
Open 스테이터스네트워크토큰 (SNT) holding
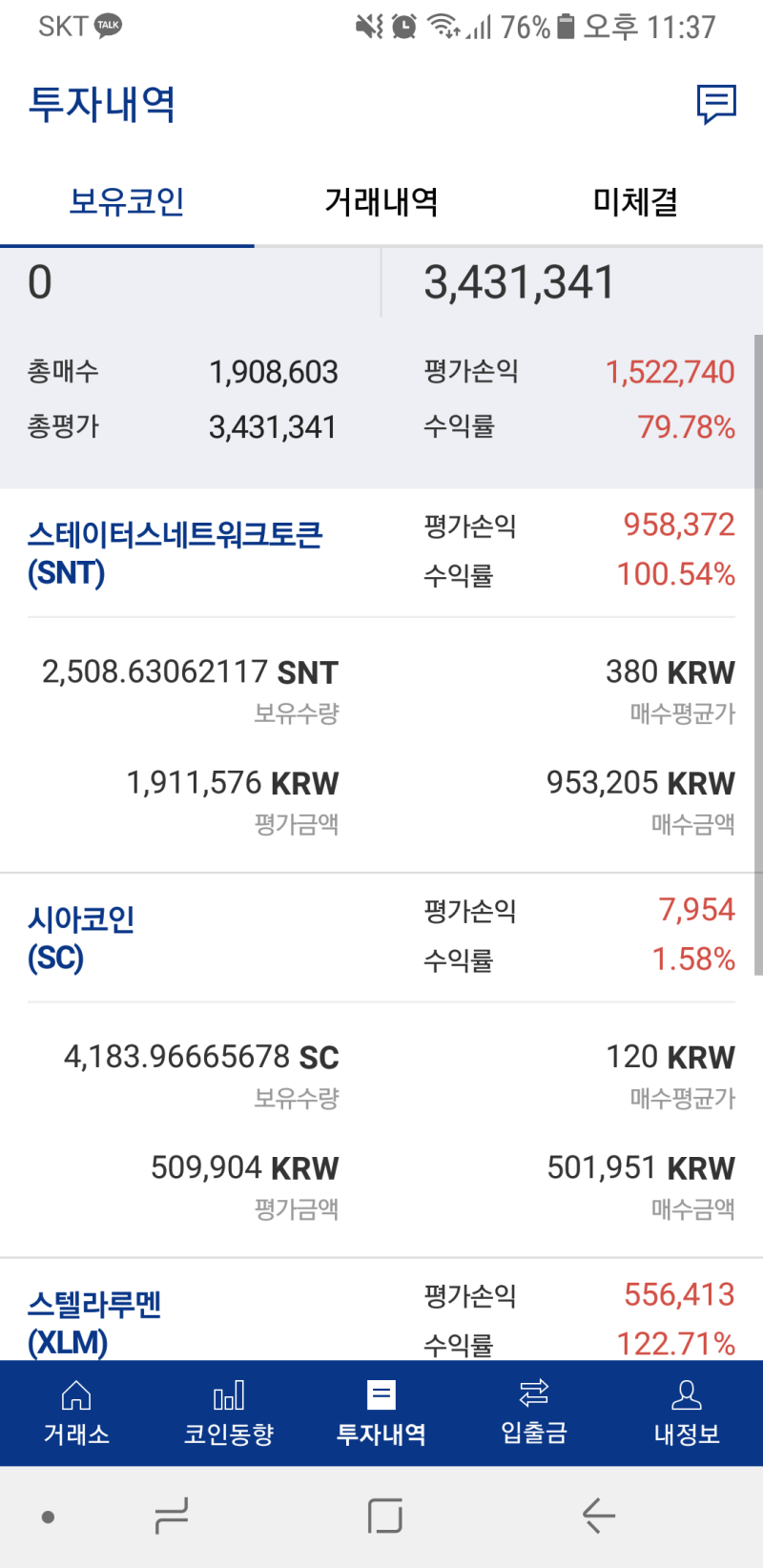175,553
